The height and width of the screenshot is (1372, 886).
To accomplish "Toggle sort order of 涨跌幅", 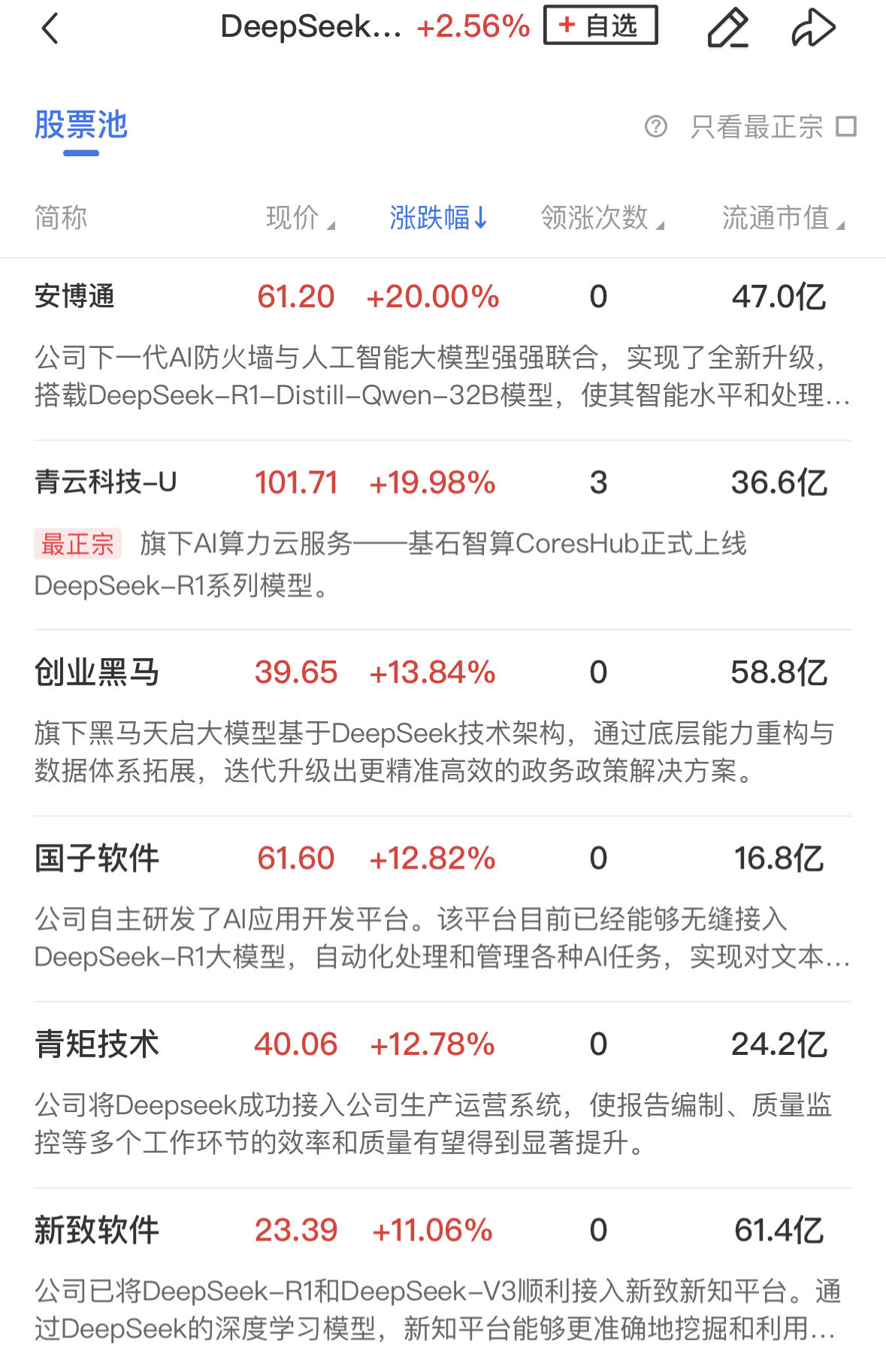I will pos(438,218).
